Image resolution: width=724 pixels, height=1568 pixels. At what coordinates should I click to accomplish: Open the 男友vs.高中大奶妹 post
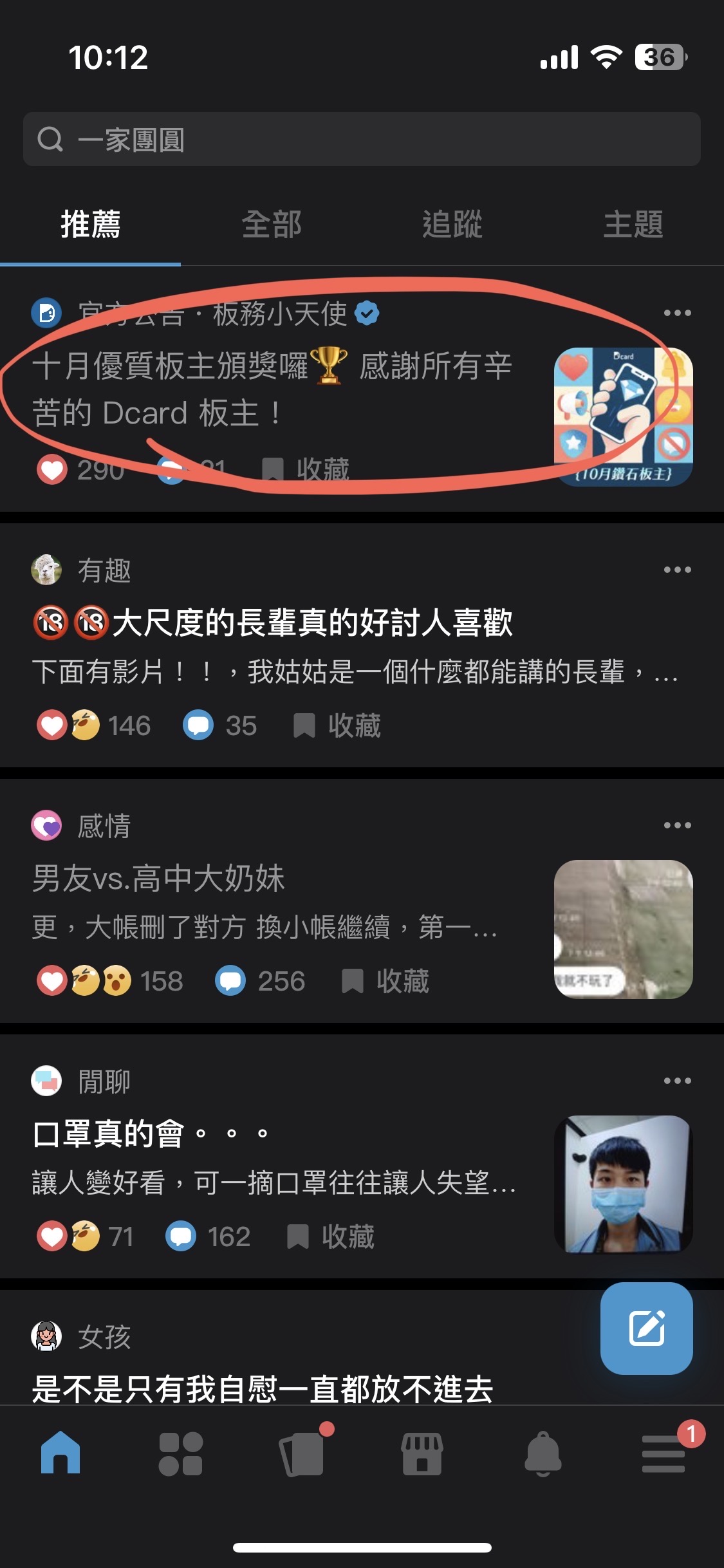[x=158, y=879]
